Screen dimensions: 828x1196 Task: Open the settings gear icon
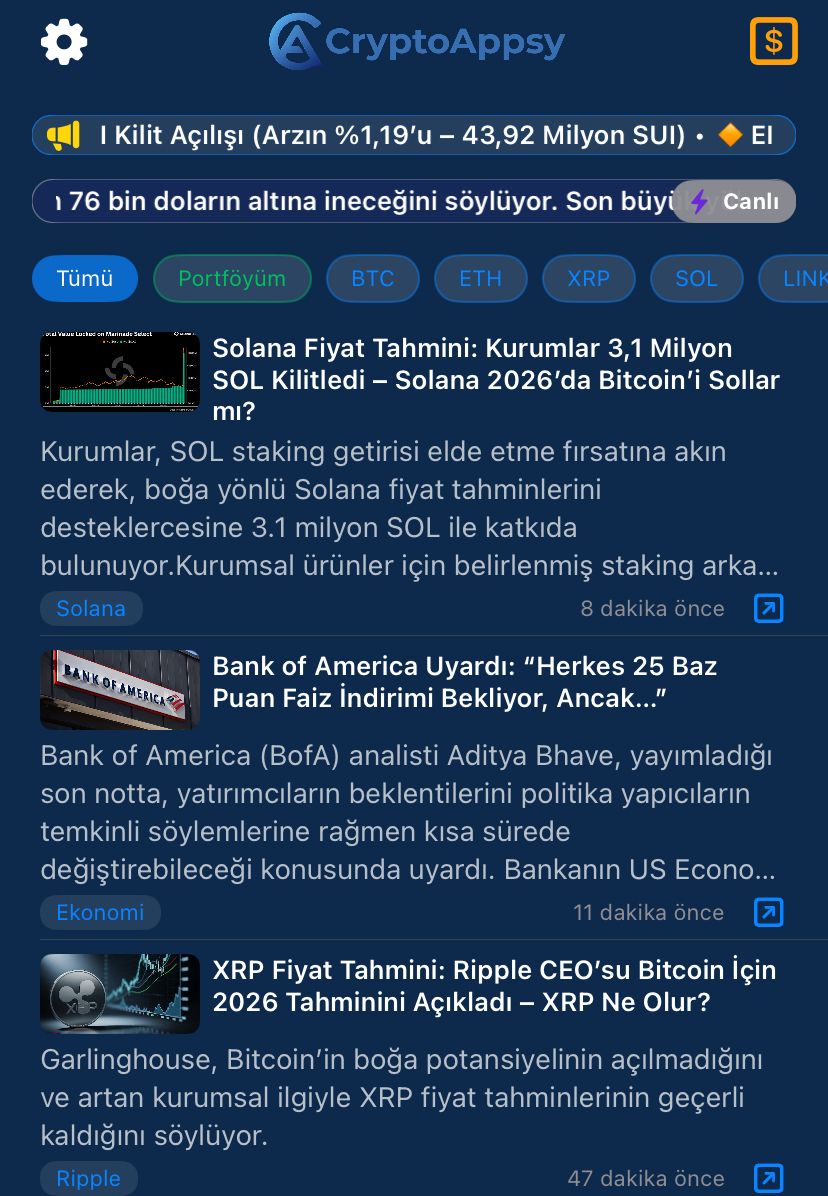coord(64,42)
